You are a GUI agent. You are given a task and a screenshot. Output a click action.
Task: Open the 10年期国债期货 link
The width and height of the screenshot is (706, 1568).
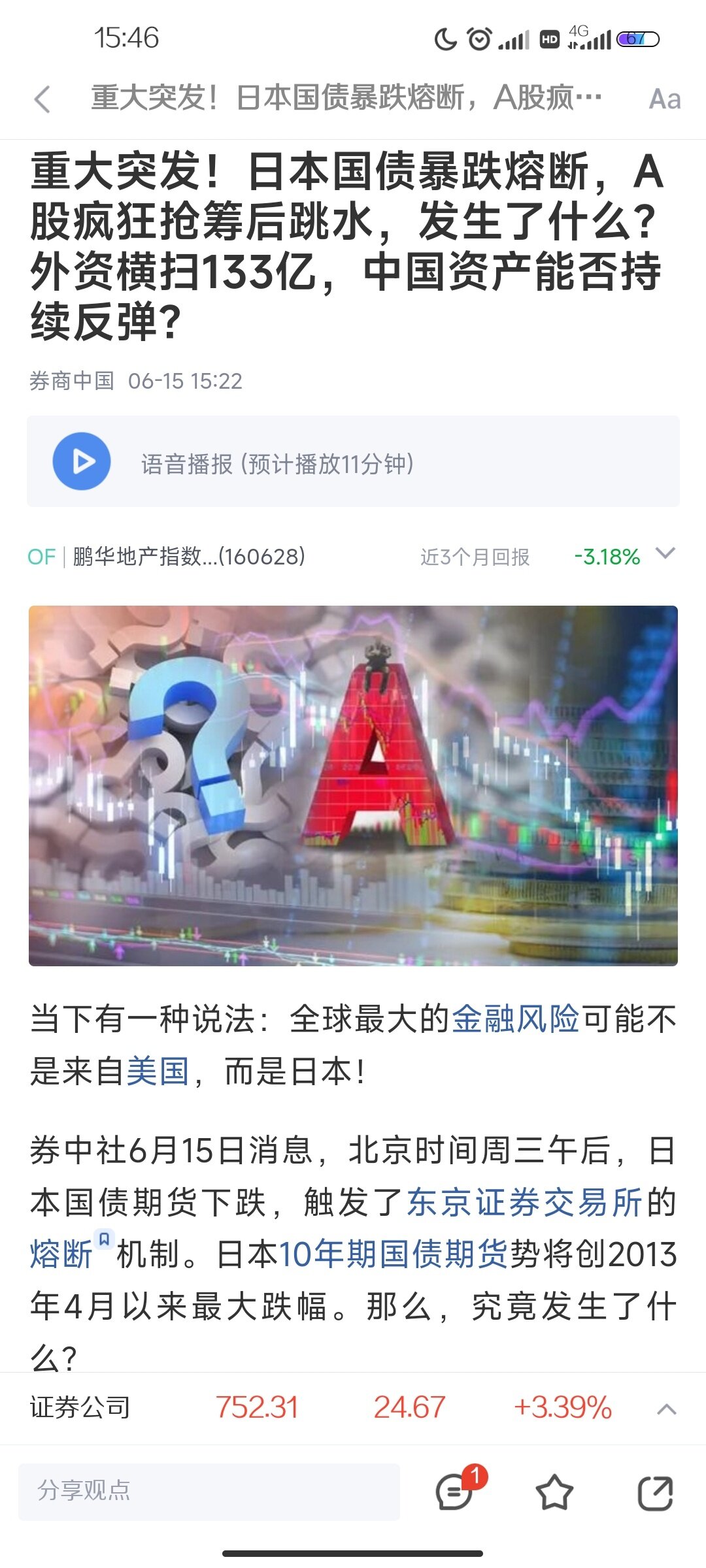[394, 1254]
